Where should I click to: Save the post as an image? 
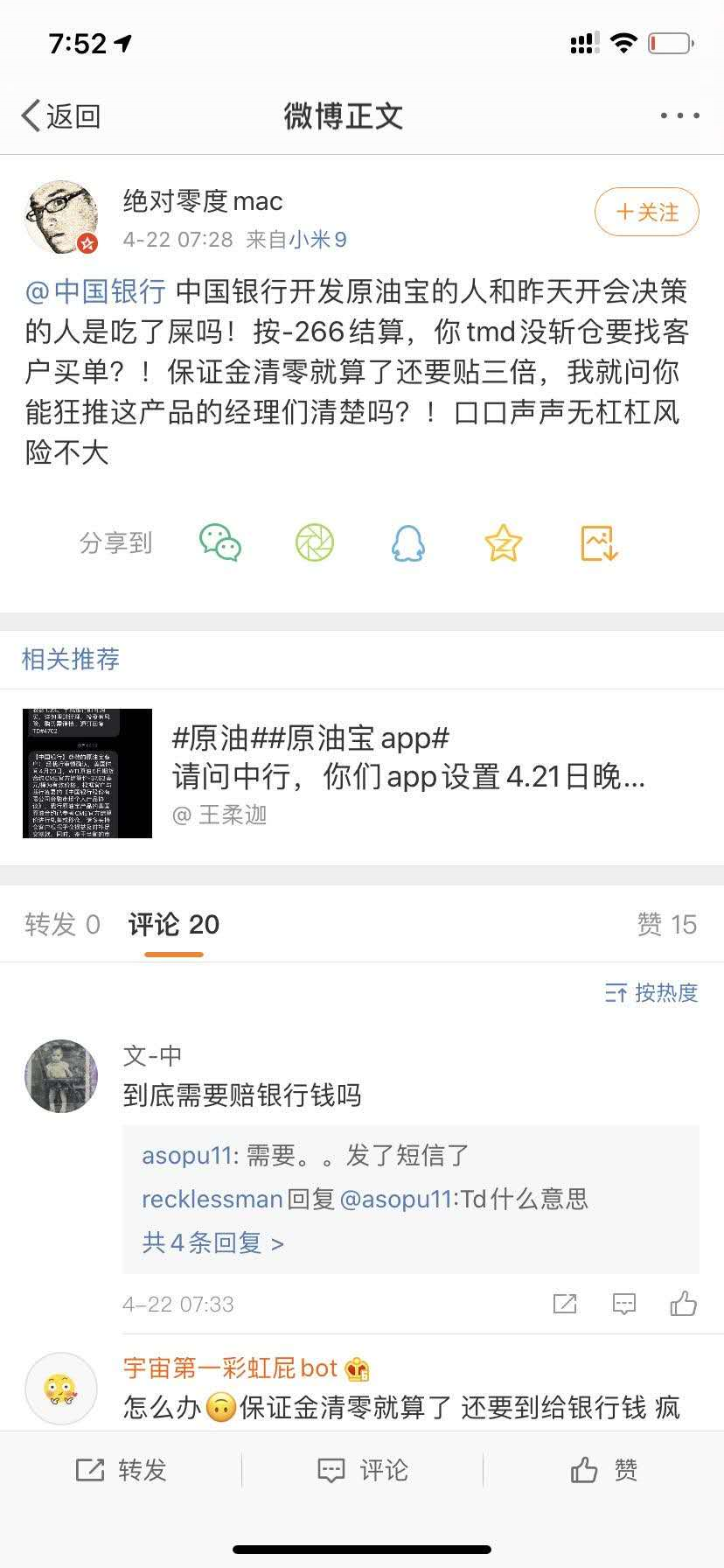[x=600, y=542]
